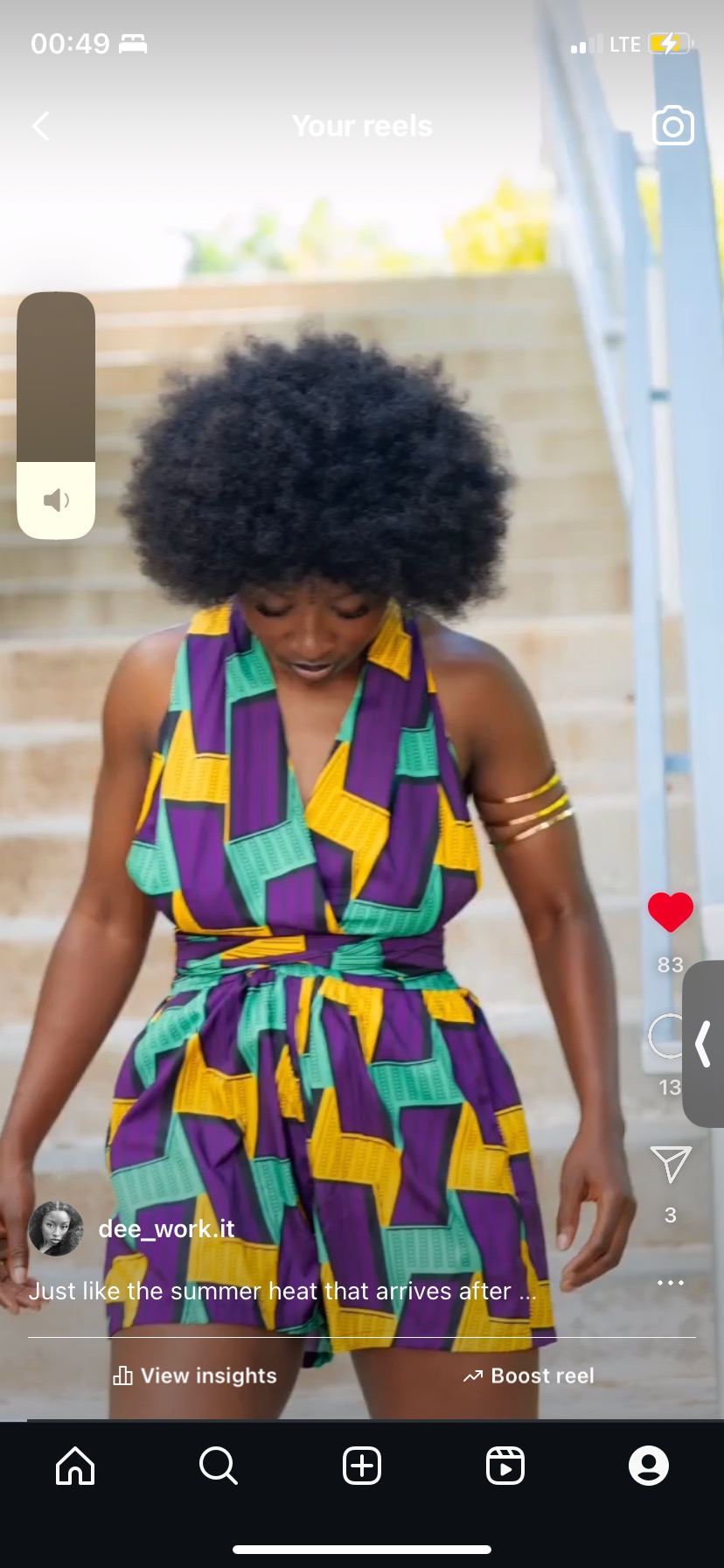Unlike the reel with the heart icon
Screen dimensions: 724x1568
click(670, 913)
